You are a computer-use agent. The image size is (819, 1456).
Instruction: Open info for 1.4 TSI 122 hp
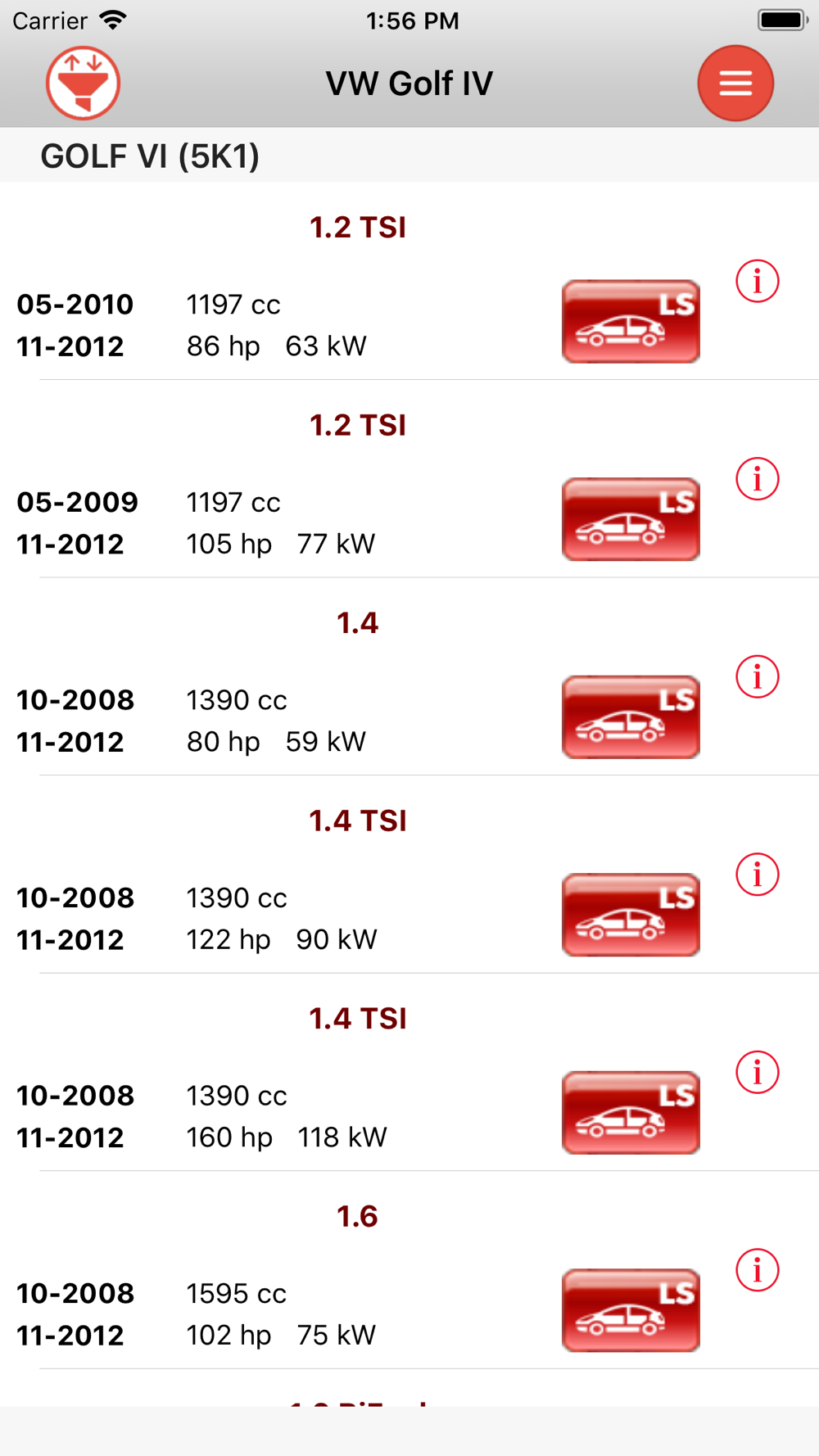757,875
